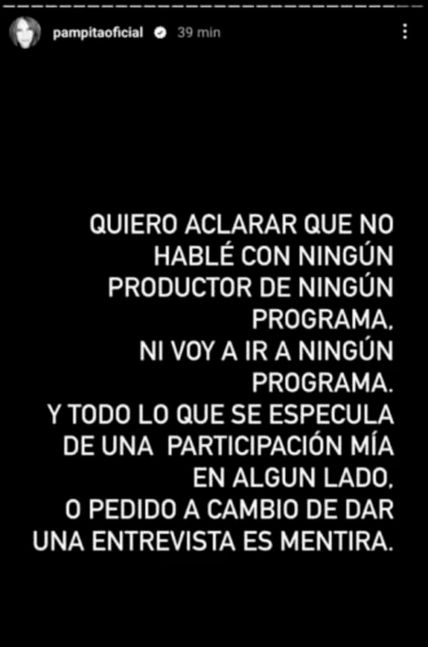Open pampitaoficial's profile picture
Viewport: 428px width, 647px height.
(x=25, y=33)
